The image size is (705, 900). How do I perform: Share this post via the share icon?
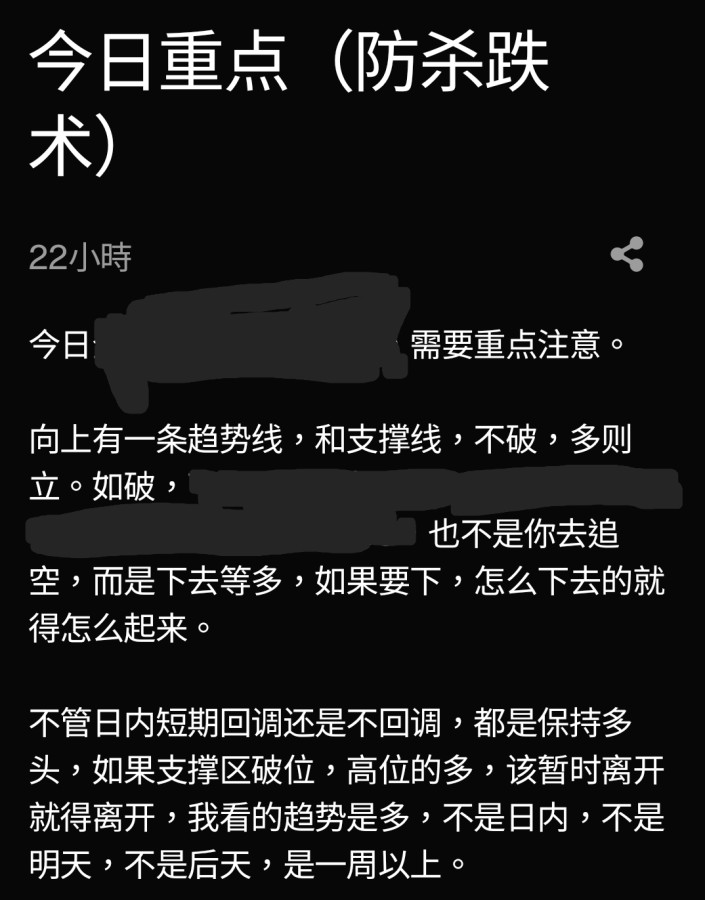tap(627, 254)
